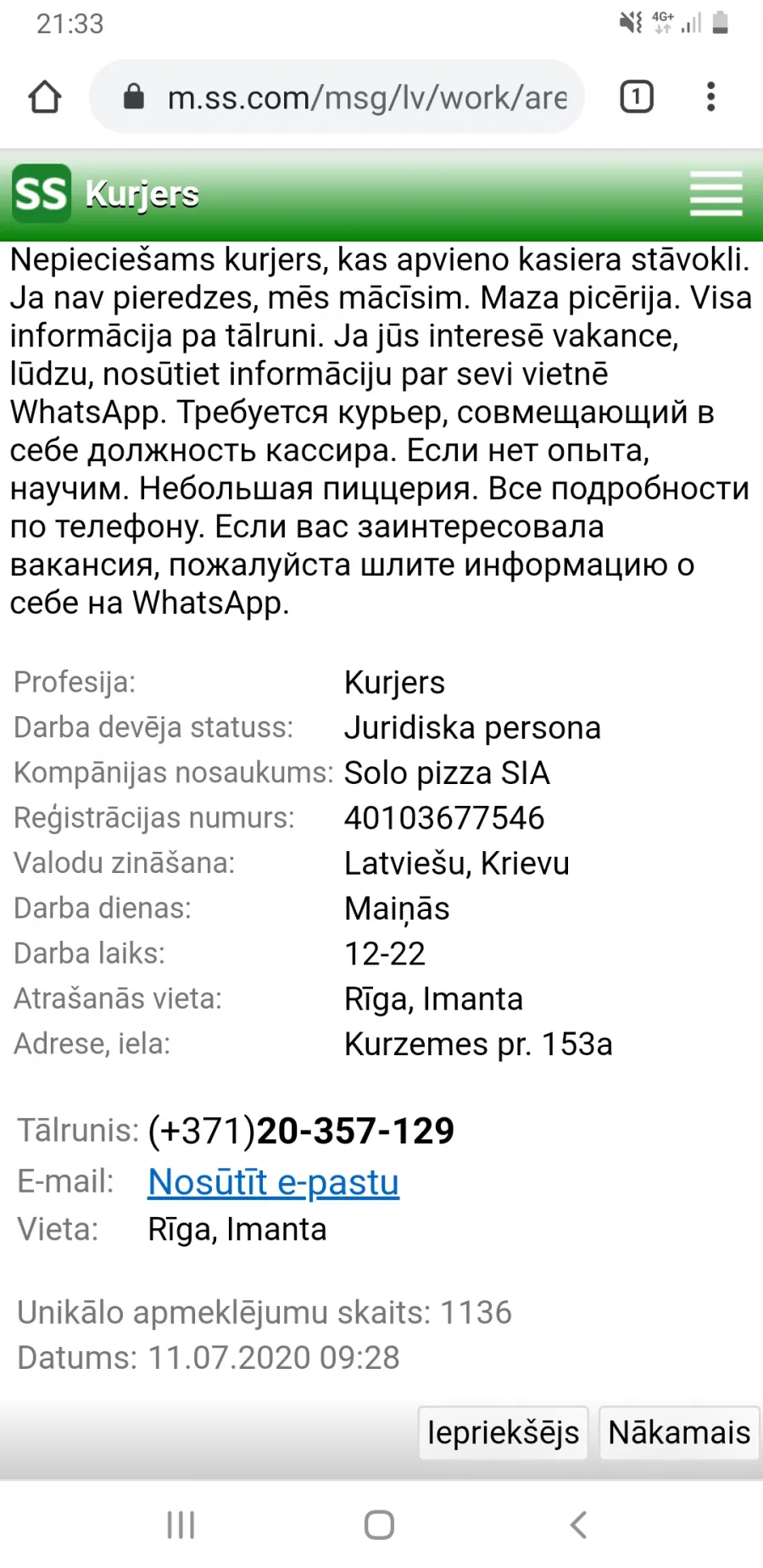The image size is (763, 1568).
Task: Go back using system back arrow
Action: pos(579,1525)
